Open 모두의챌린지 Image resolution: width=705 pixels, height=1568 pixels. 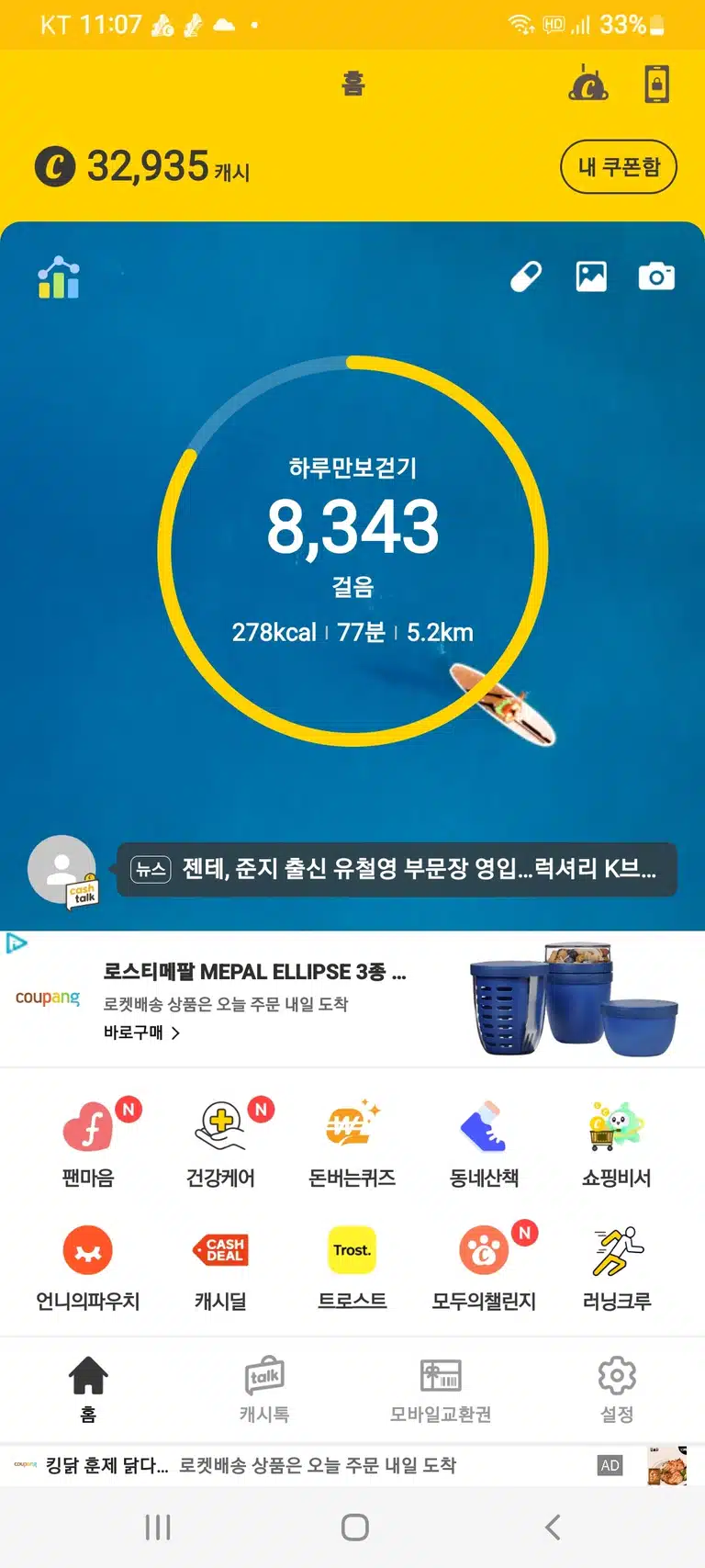coord(485,1269)
